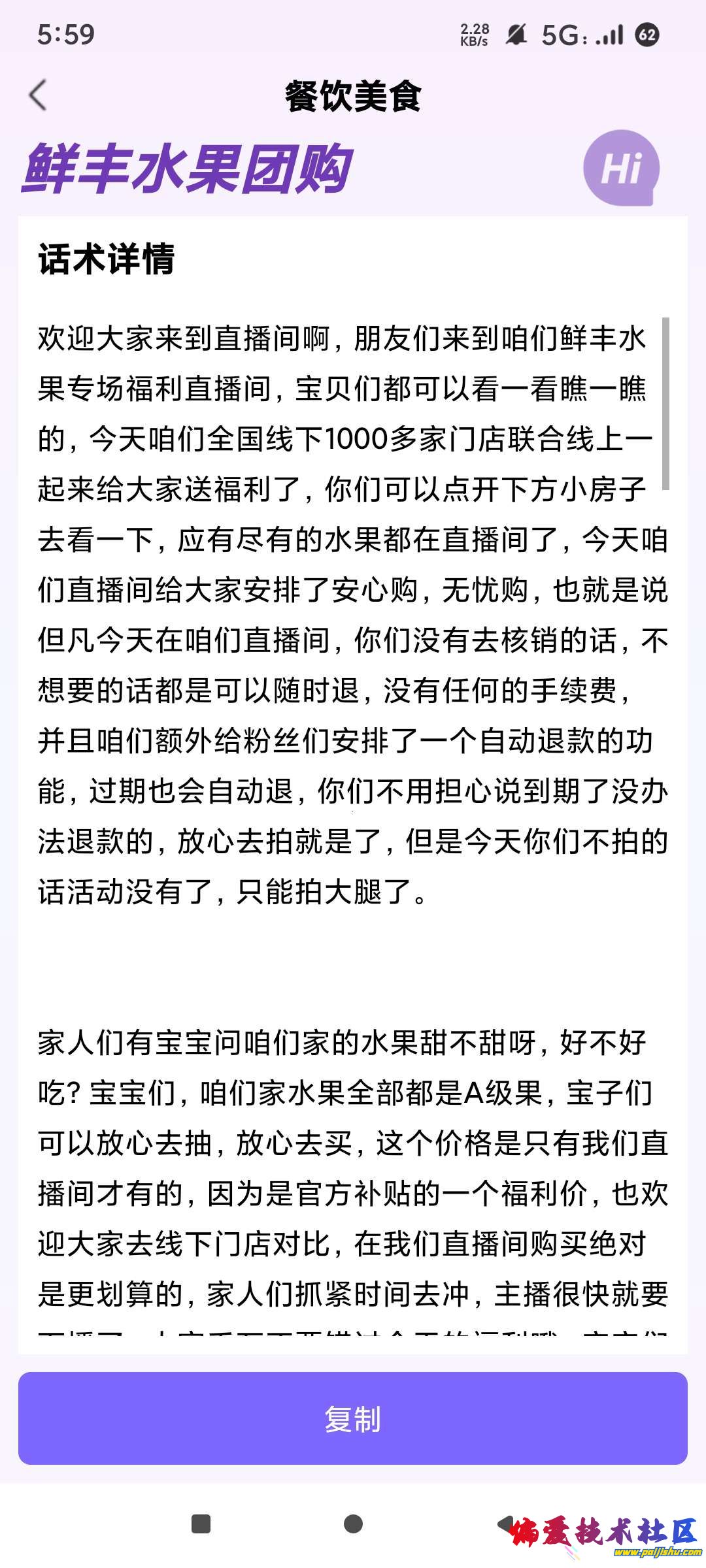Open recent apps from the navigation bar
Viewport: 706px width, 1568px height.
click(x=201, y=1524)
